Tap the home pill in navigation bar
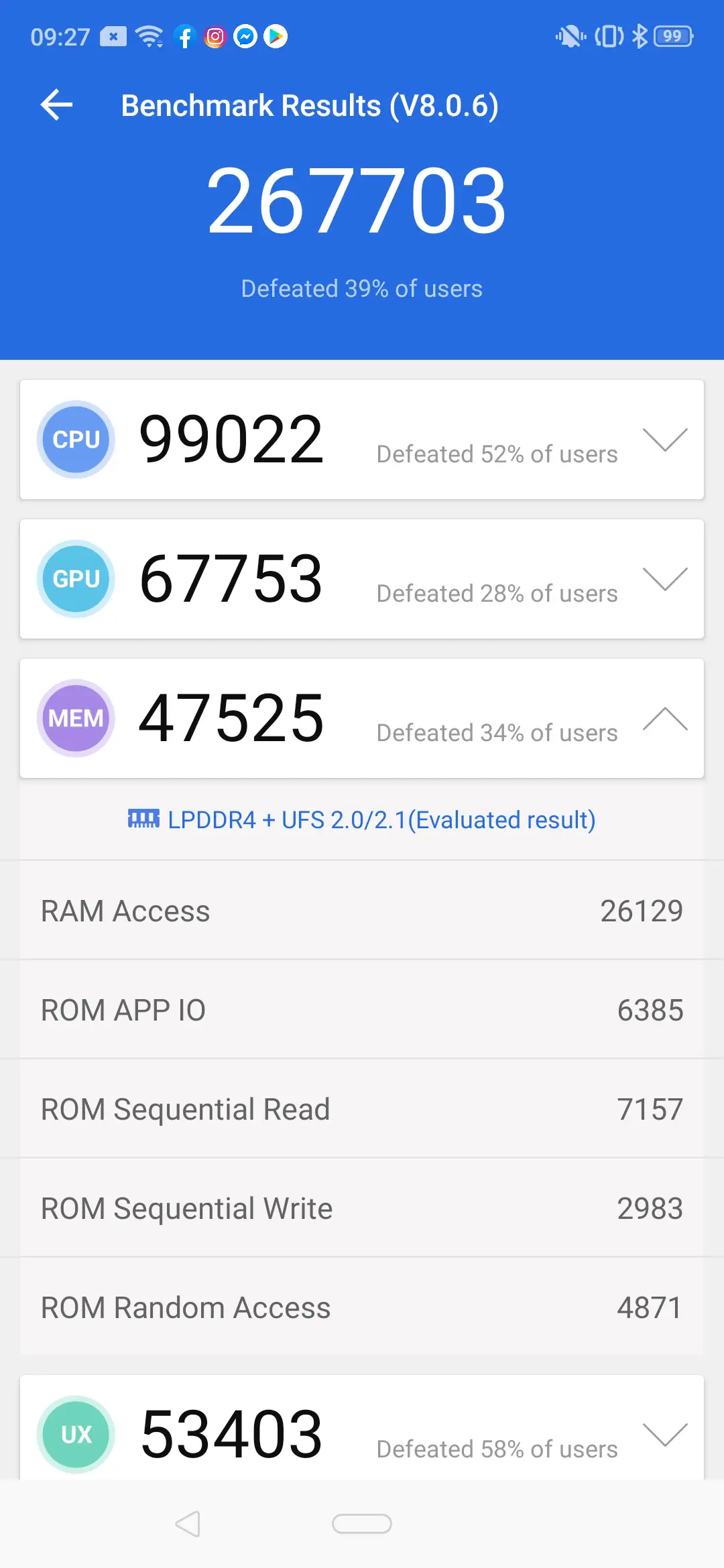 tap(362, 1524)
